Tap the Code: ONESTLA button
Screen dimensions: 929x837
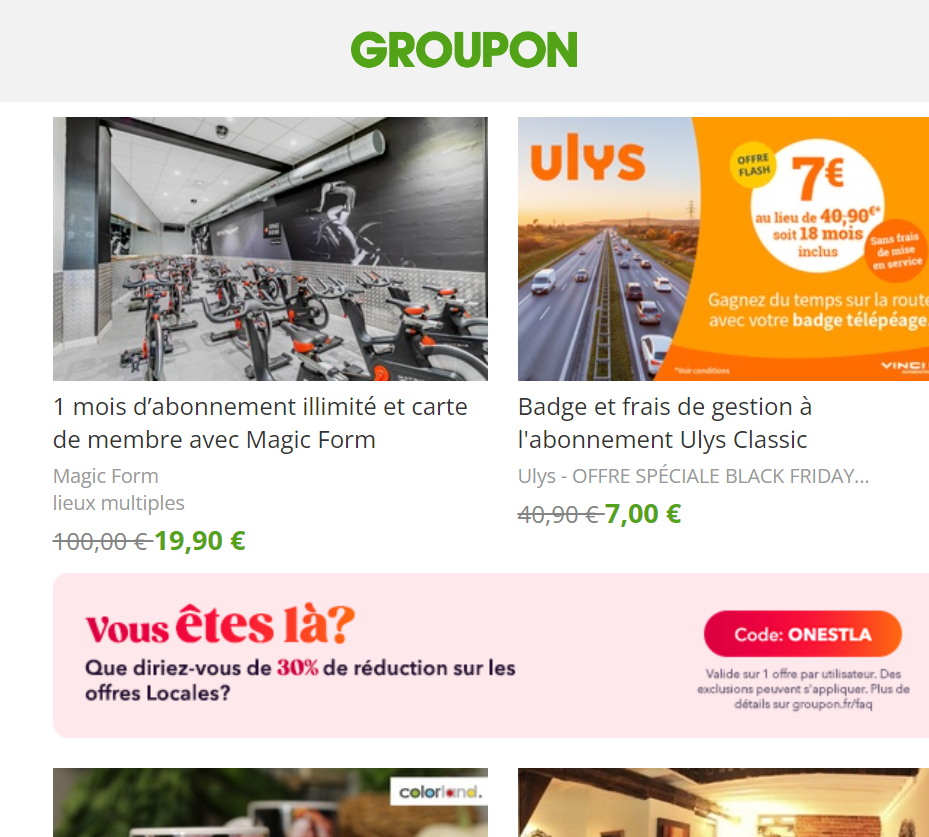pyautogui.click(x=802, y=634)
